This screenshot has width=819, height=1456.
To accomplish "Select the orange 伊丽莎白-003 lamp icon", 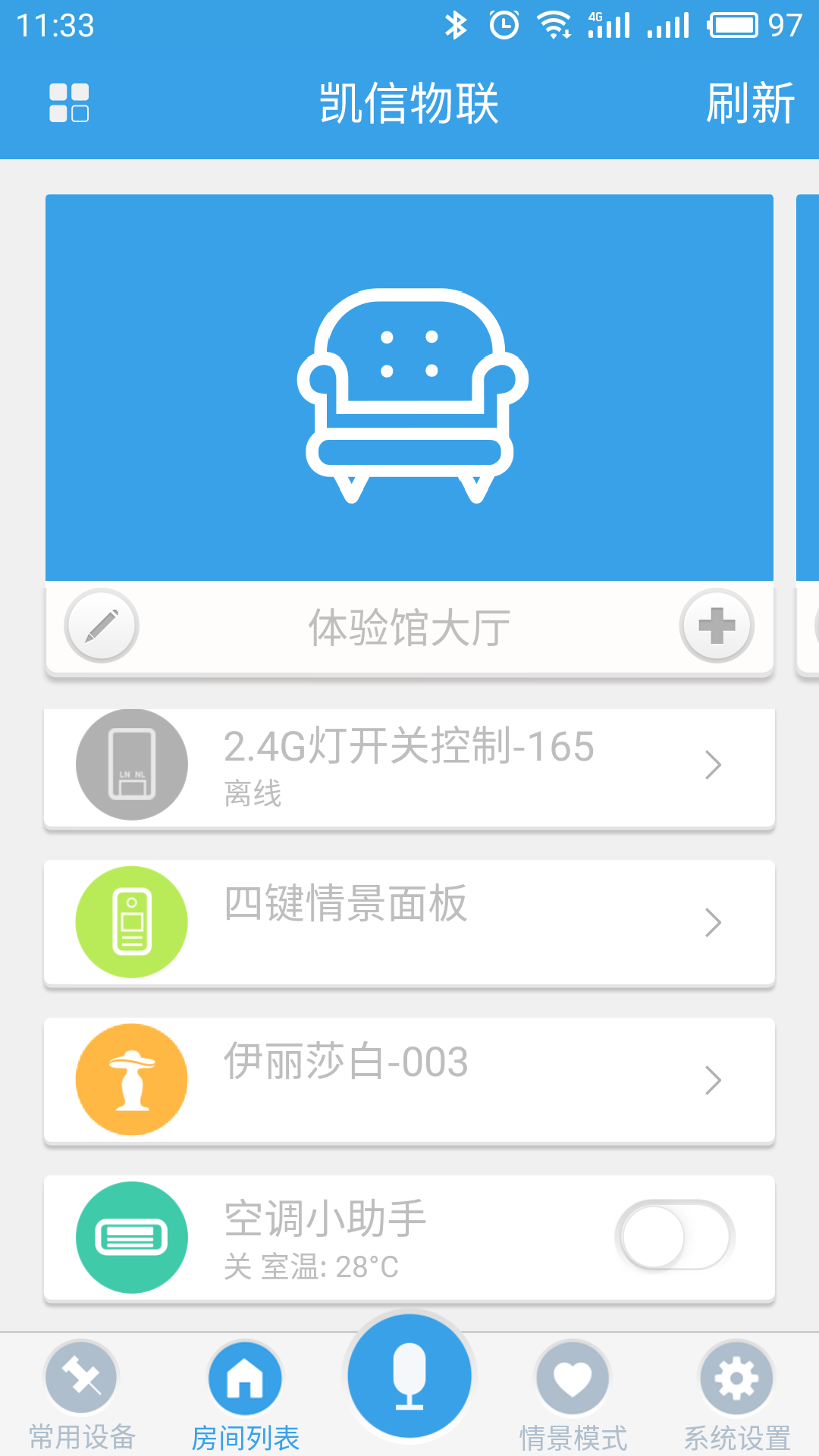I will [x=130, y=1080].
